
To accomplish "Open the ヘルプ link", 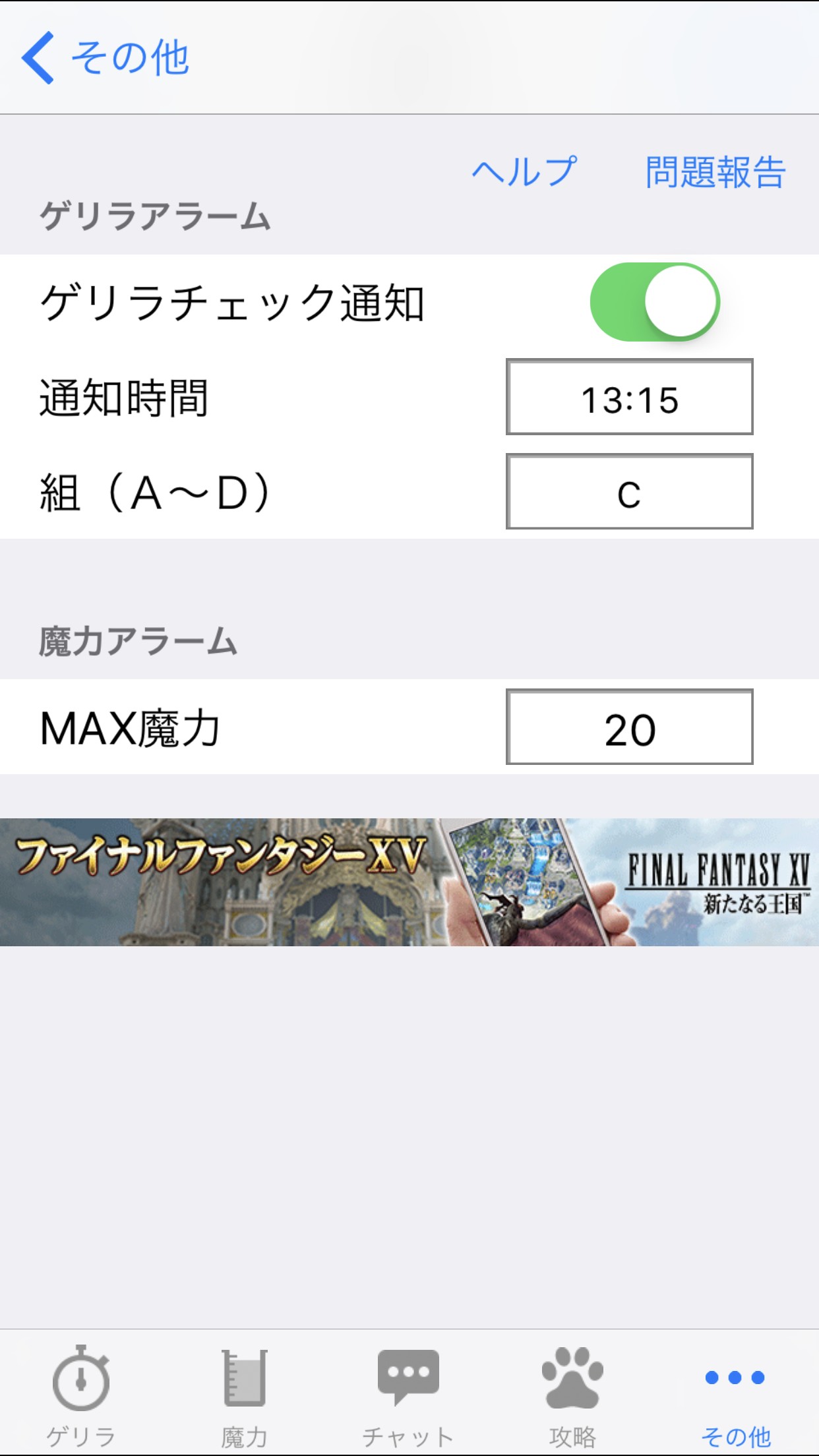I will 524,172.
